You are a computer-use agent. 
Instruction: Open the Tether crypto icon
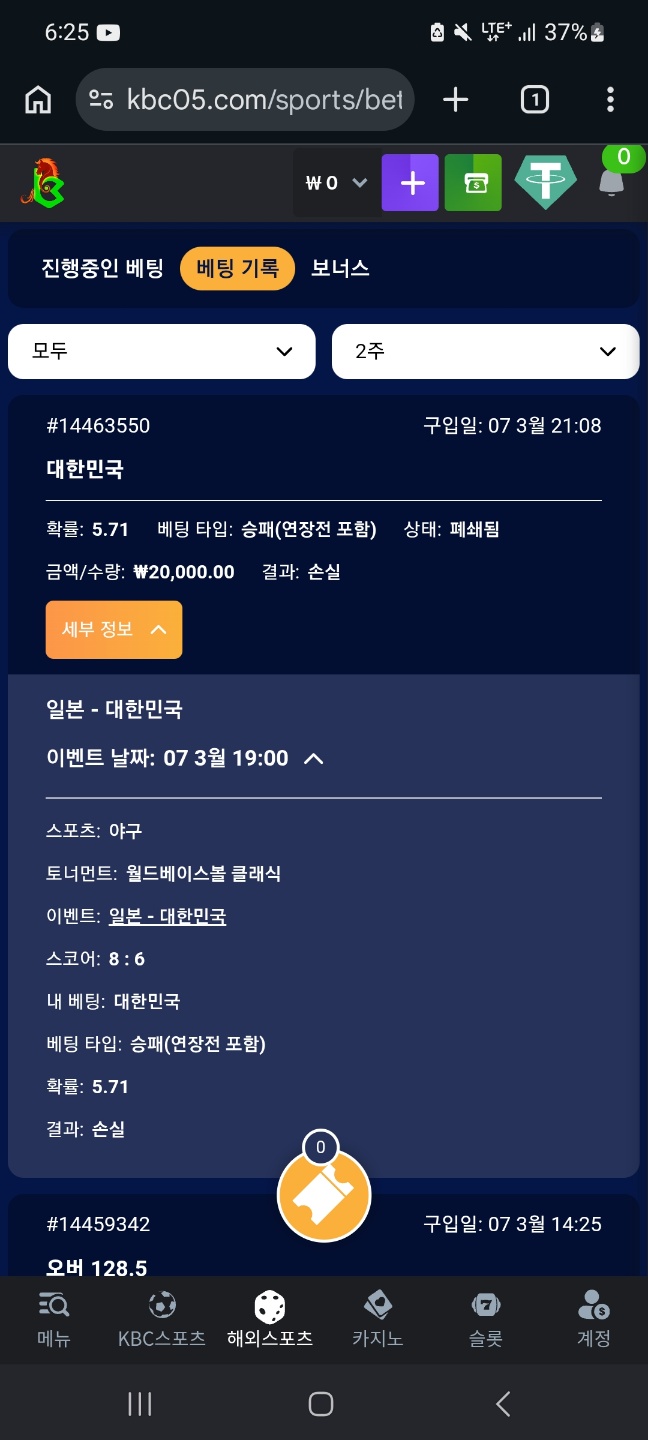tap(545, 183)
